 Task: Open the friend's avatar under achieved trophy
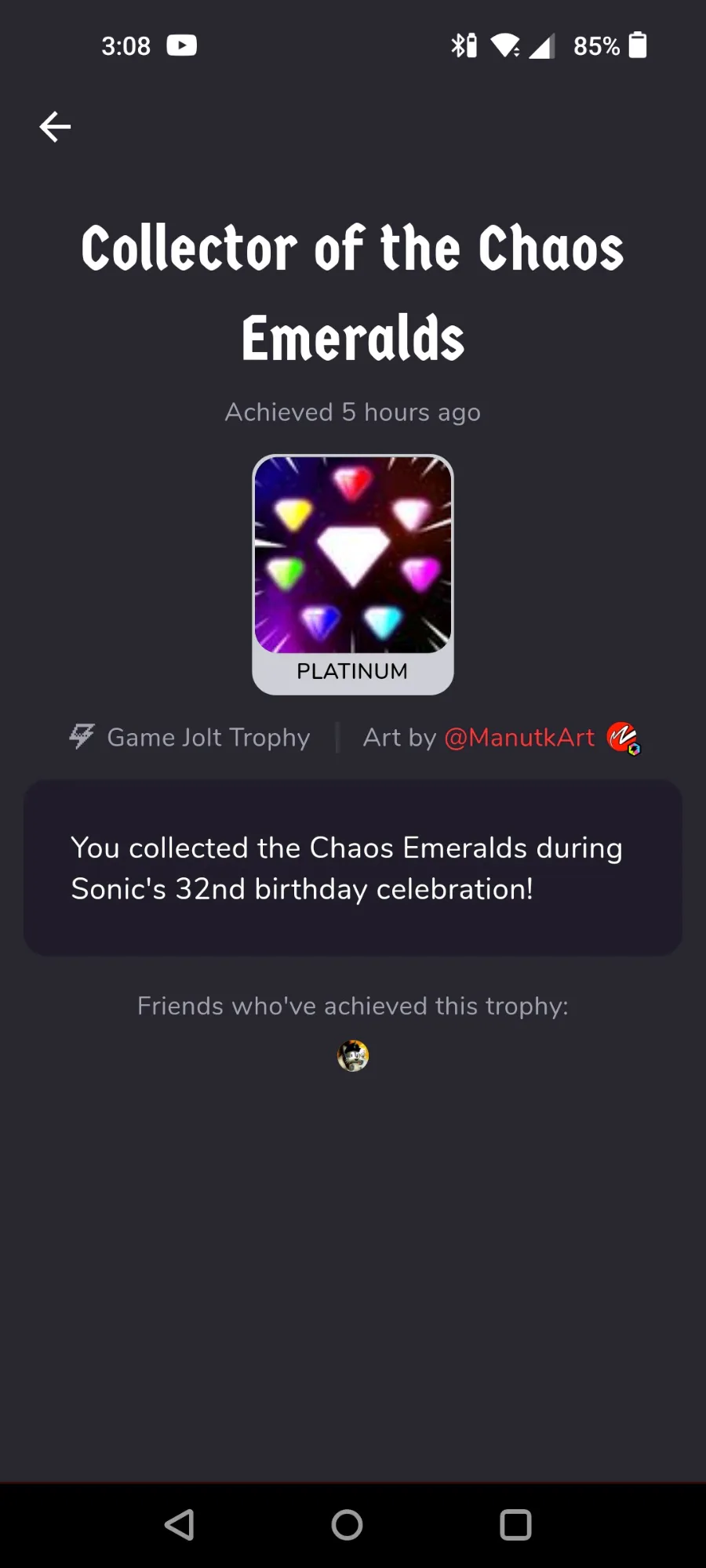click(353, 1055)
